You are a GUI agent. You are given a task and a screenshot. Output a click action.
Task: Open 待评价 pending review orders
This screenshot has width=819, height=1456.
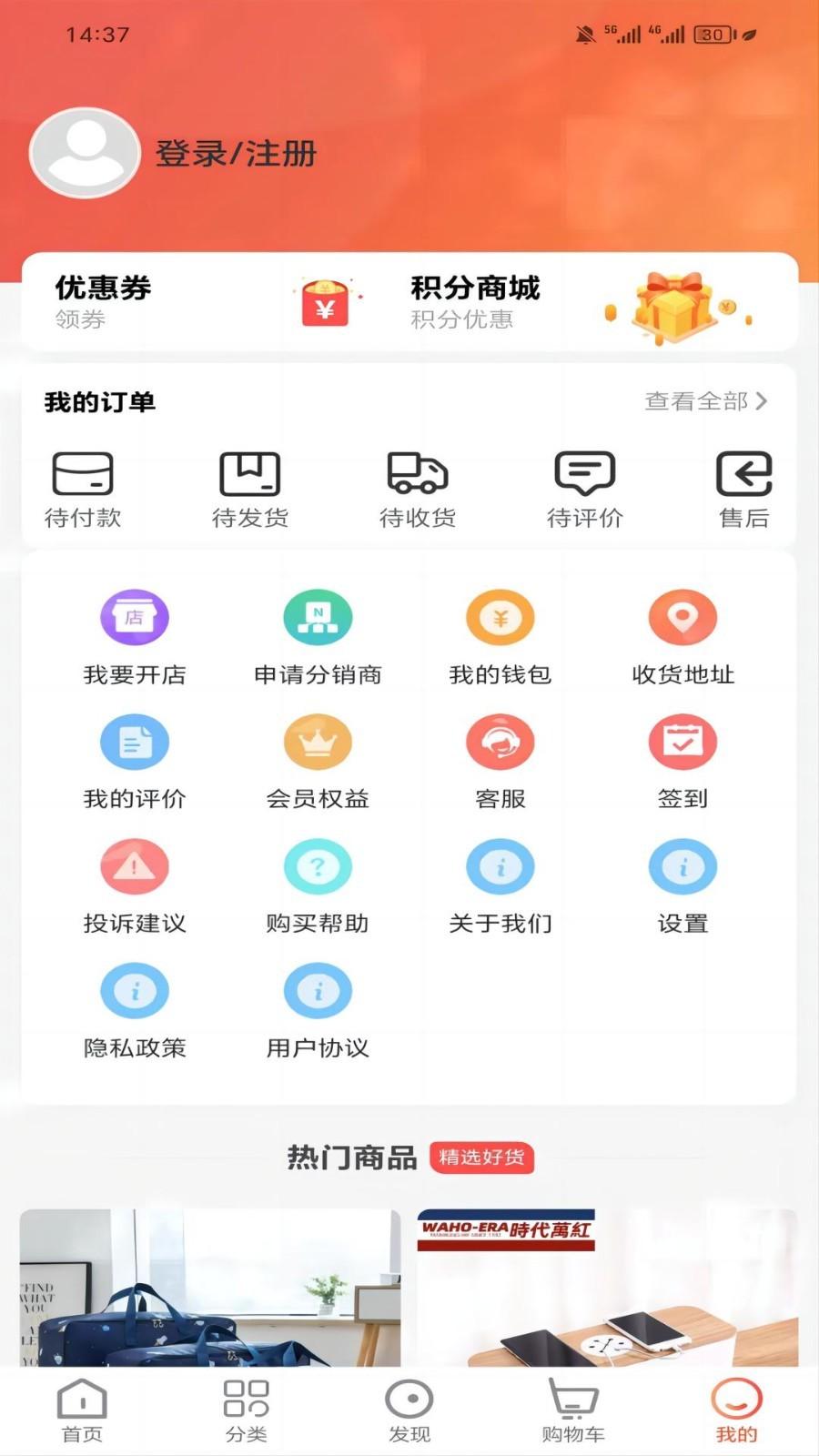point(583,487)
